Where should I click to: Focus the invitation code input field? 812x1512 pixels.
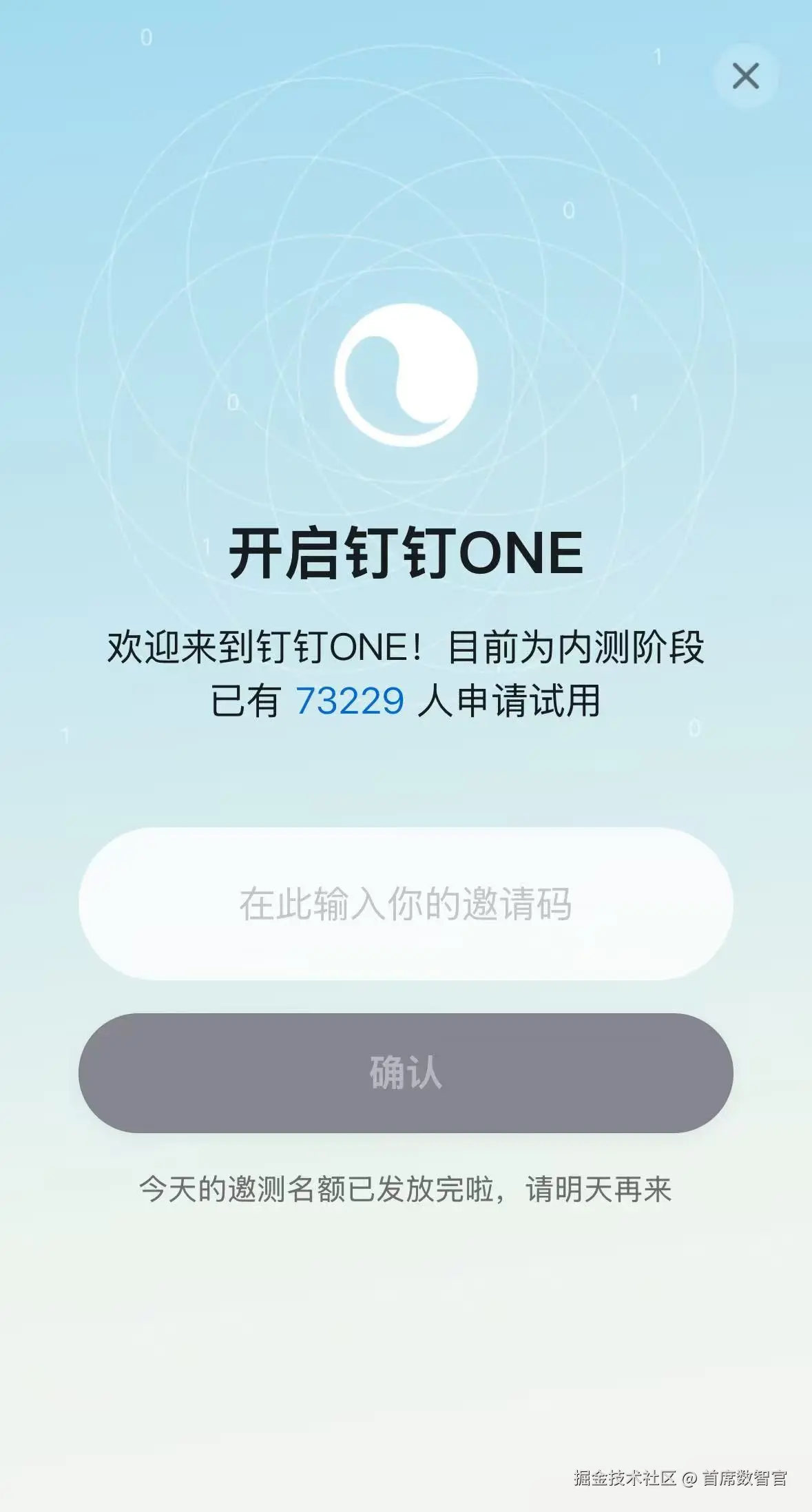coord(406,904)
